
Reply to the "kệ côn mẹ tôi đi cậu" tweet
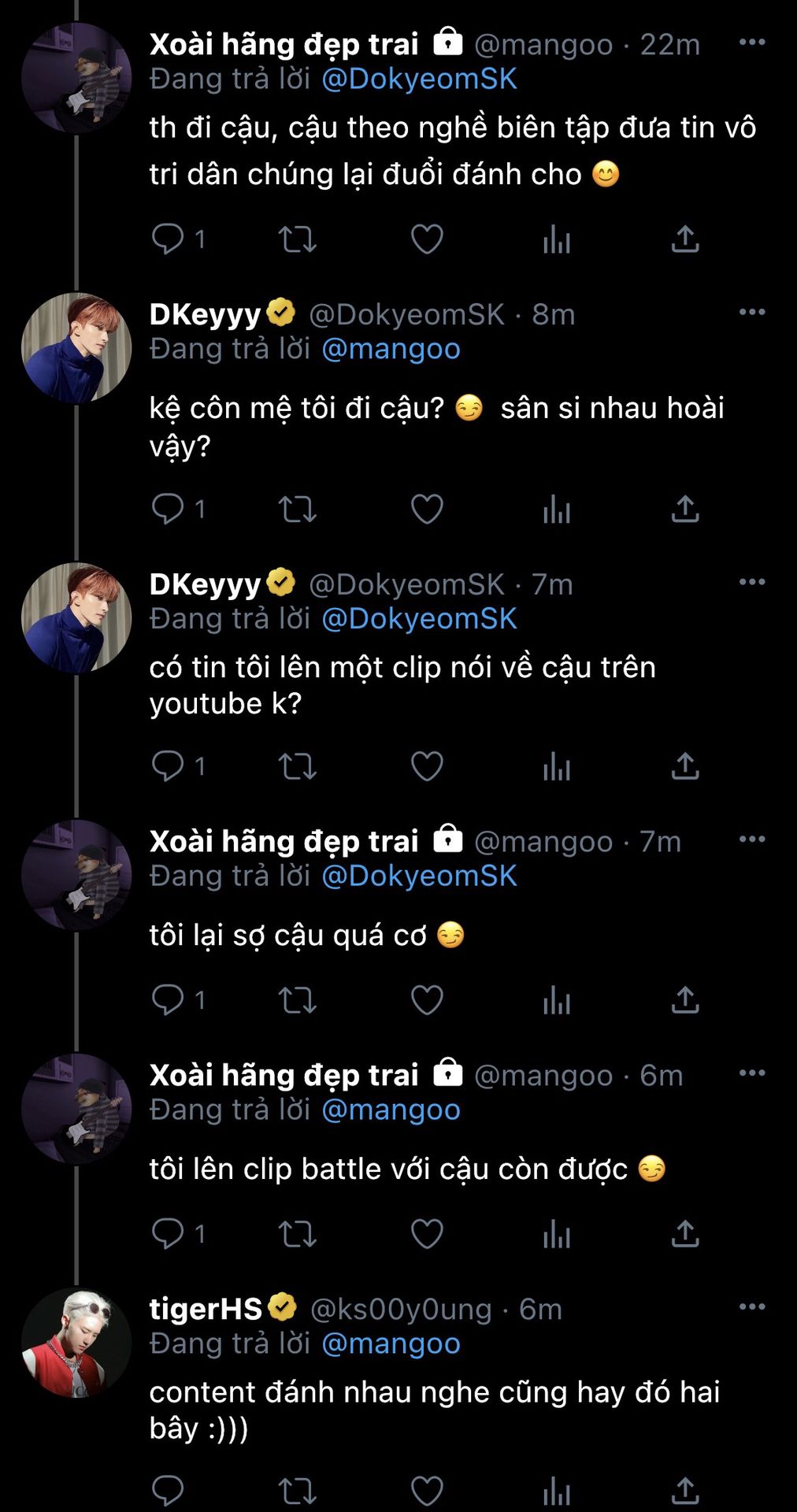pos(168,509)
